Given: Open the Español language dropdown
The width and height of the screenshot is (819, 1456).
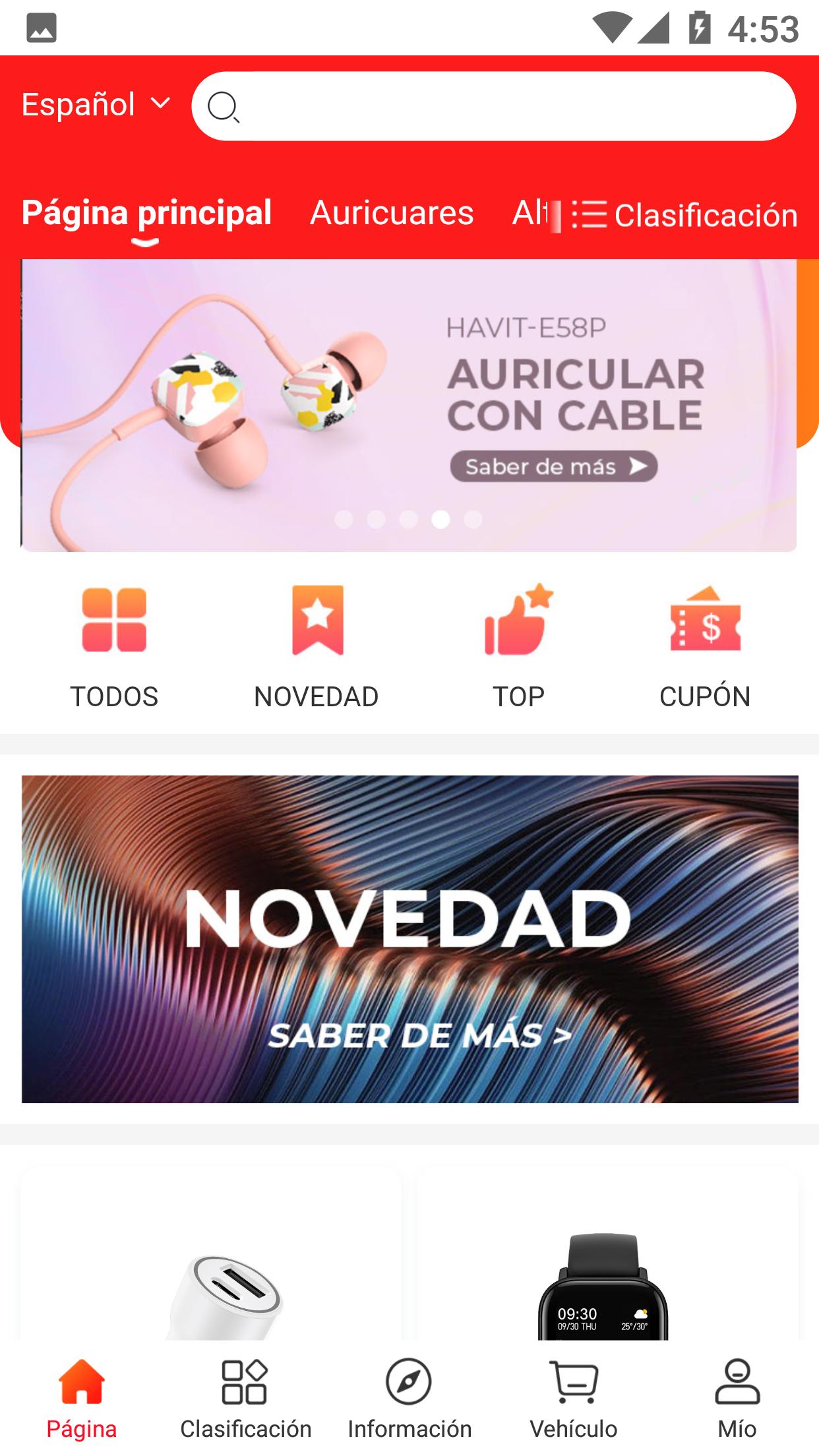Looking at the screenshot, I should point(96,105).
